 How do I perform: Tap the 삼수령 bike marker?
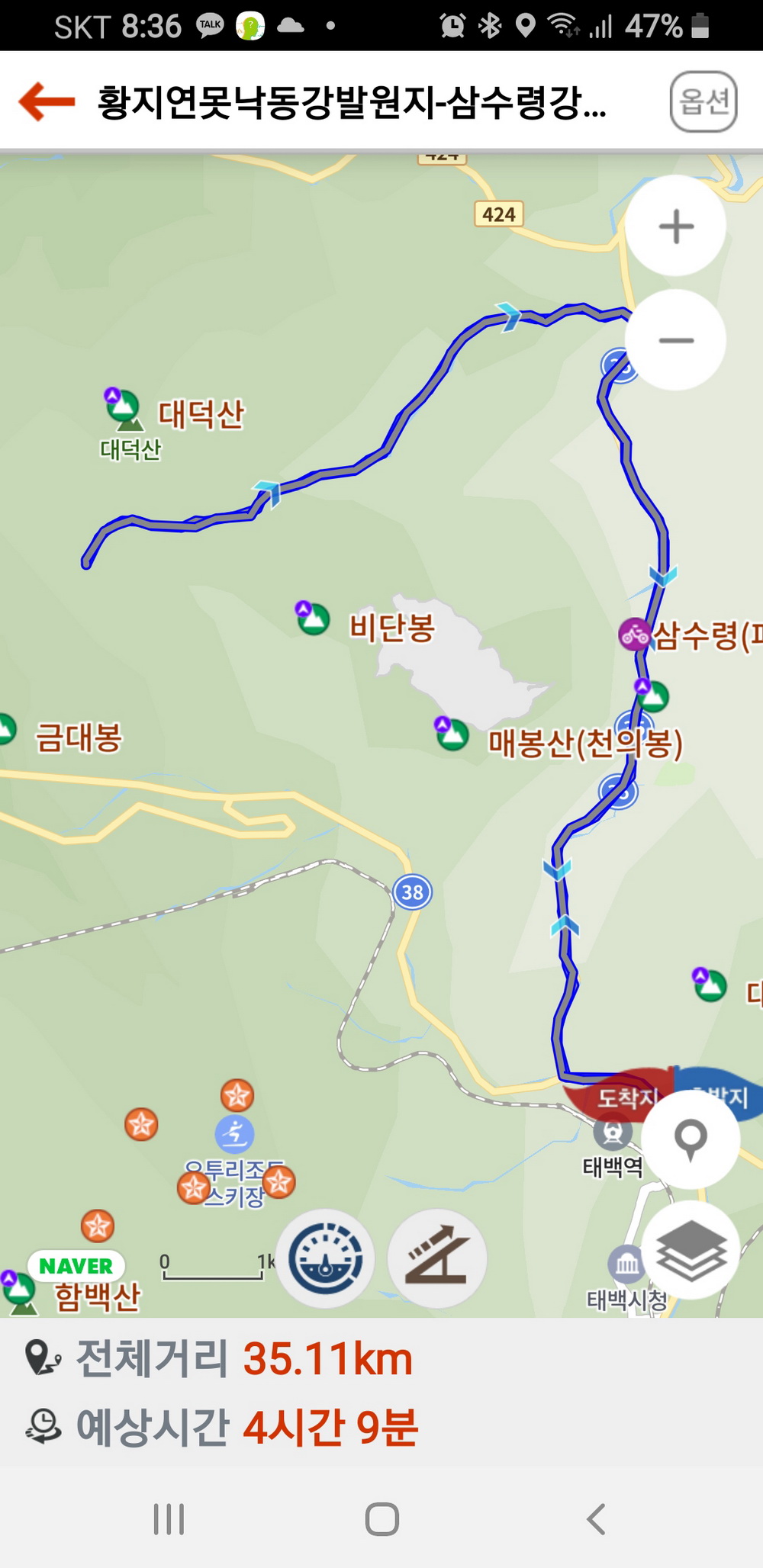point(633,634)
